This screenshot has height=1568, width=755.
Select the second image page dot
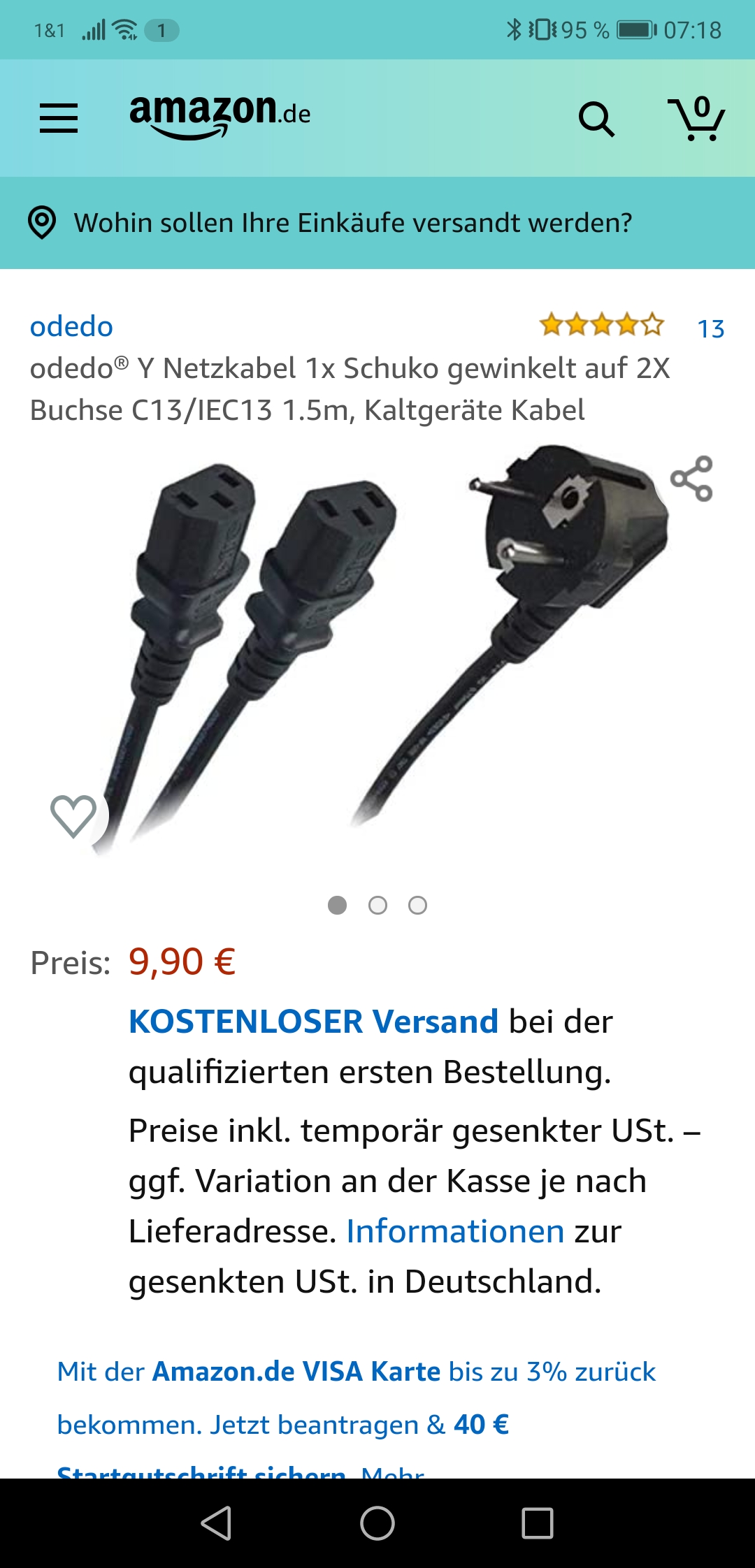[377, 906]
